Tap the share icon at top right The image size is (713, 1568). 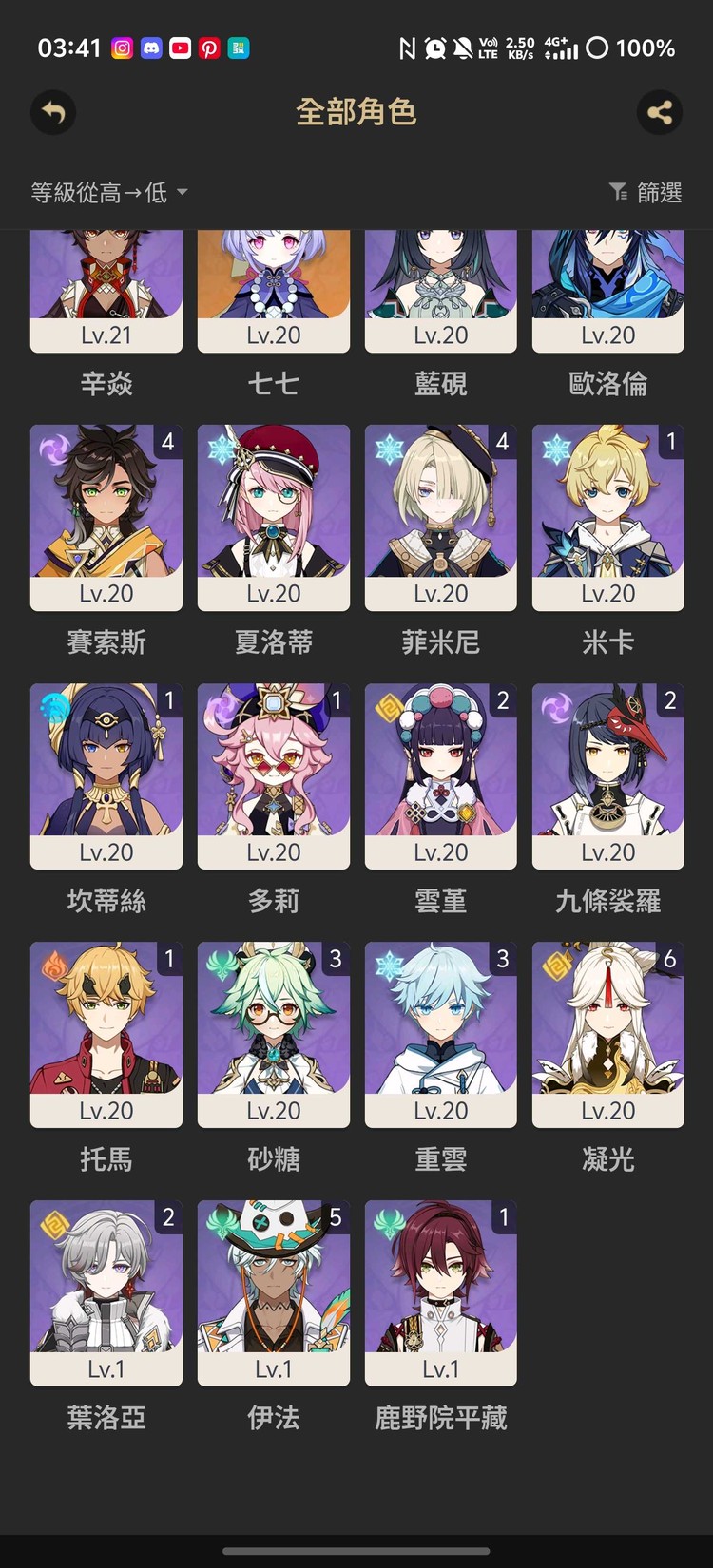[x=660, y=112]
